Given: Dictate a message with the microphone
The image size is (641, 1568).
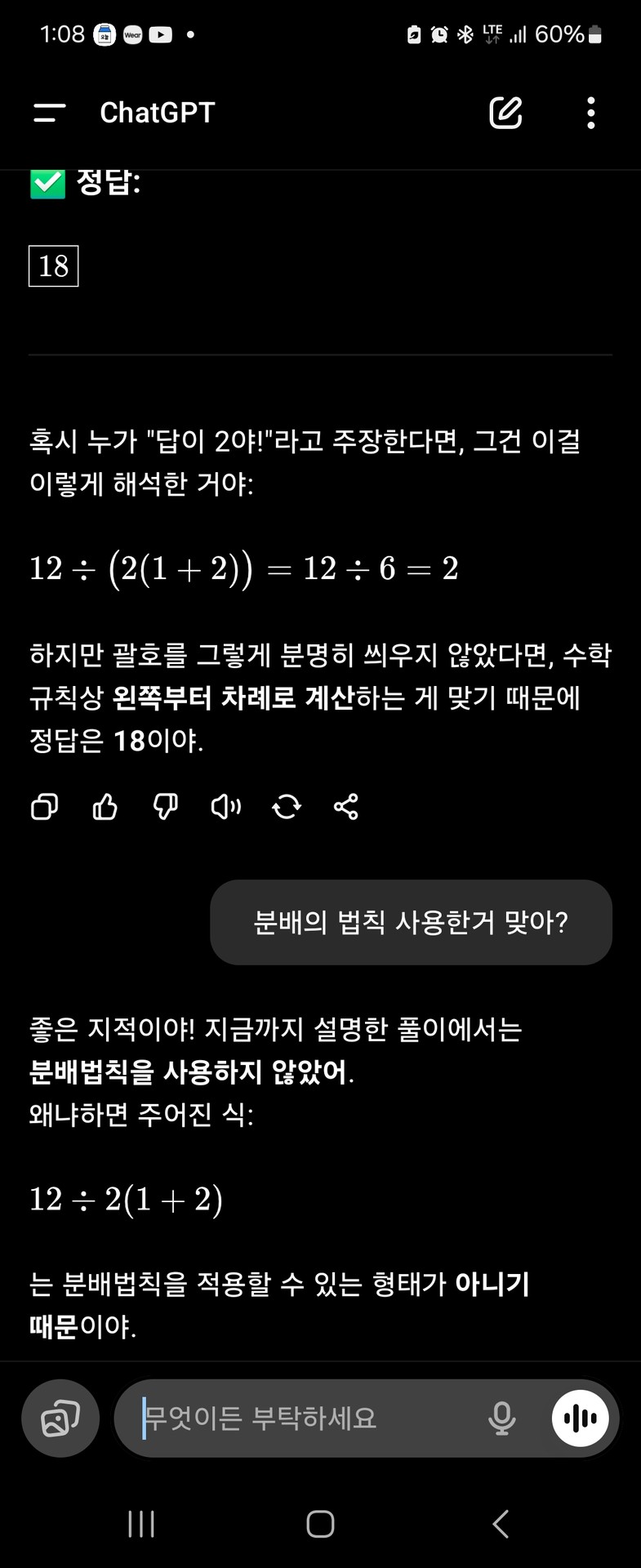Looking at the screenshot, I should (x=501, y=1419).
